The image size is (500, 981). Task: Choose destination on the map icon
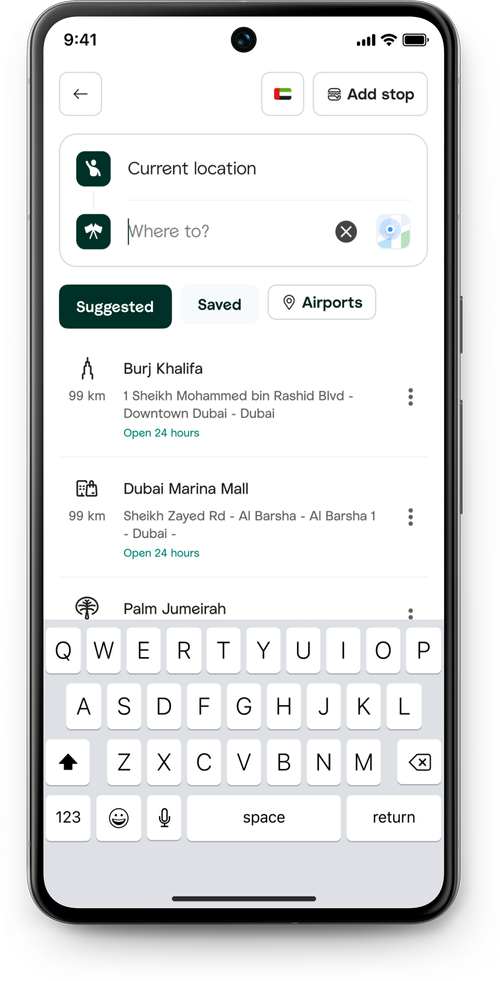pyautogui.click(x=393, y=231)
